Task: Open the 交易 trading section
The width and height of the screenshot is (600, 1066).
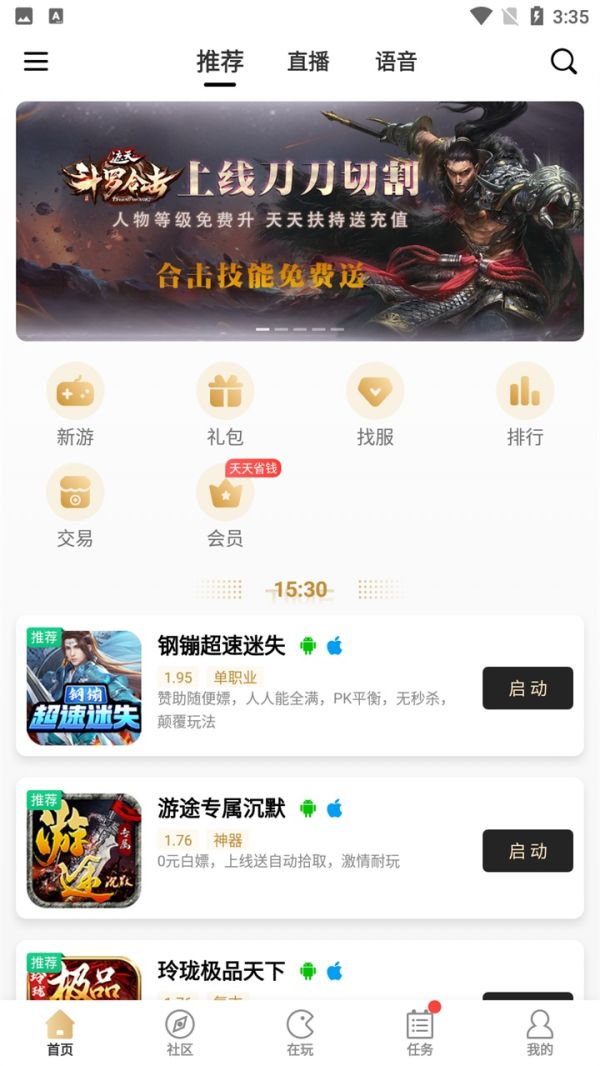Action: click(75, 506)
